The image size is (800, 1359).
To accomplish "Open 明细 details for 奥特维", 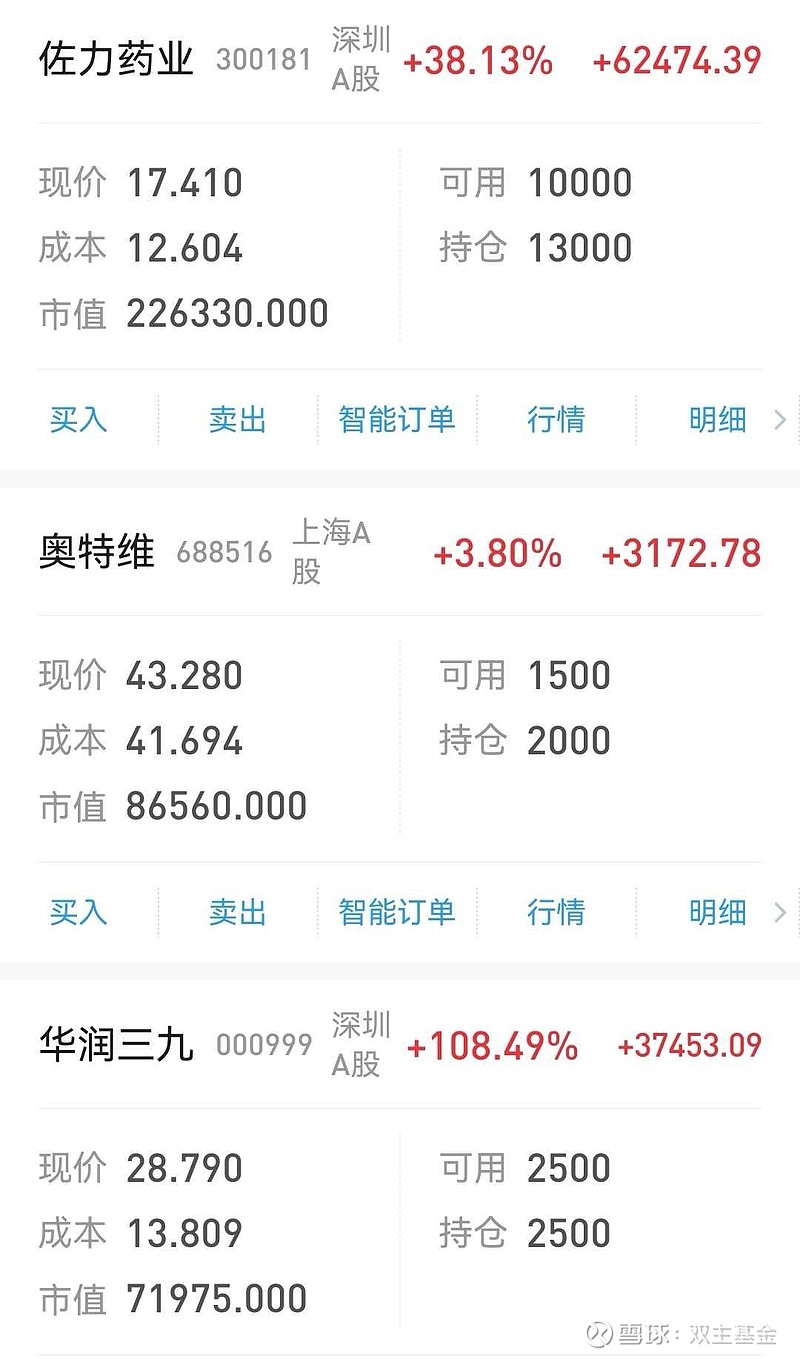I will [716, 913].
